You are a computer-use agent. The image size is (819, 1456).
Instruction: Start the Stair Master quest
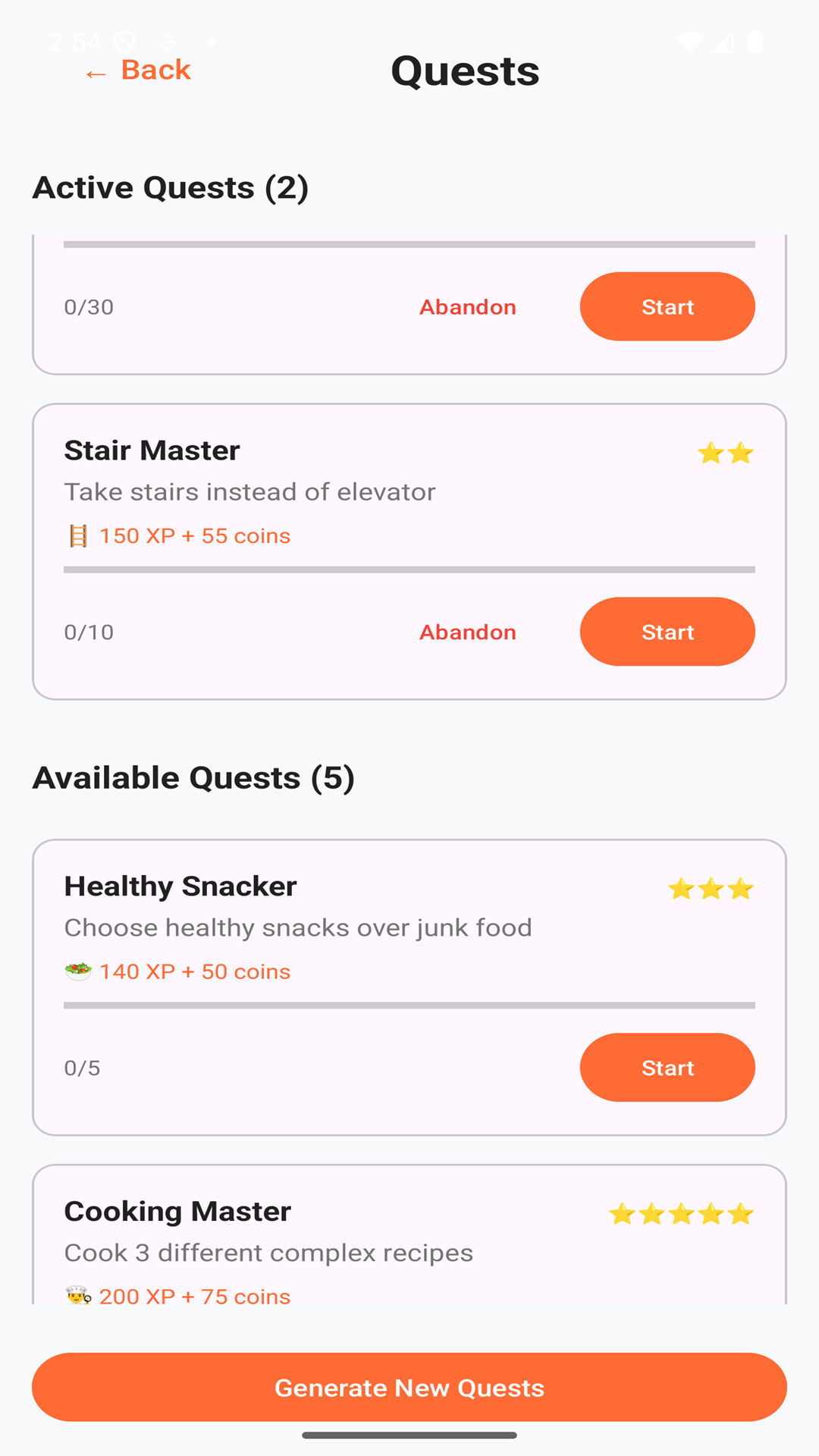click(x=667, y=632)
